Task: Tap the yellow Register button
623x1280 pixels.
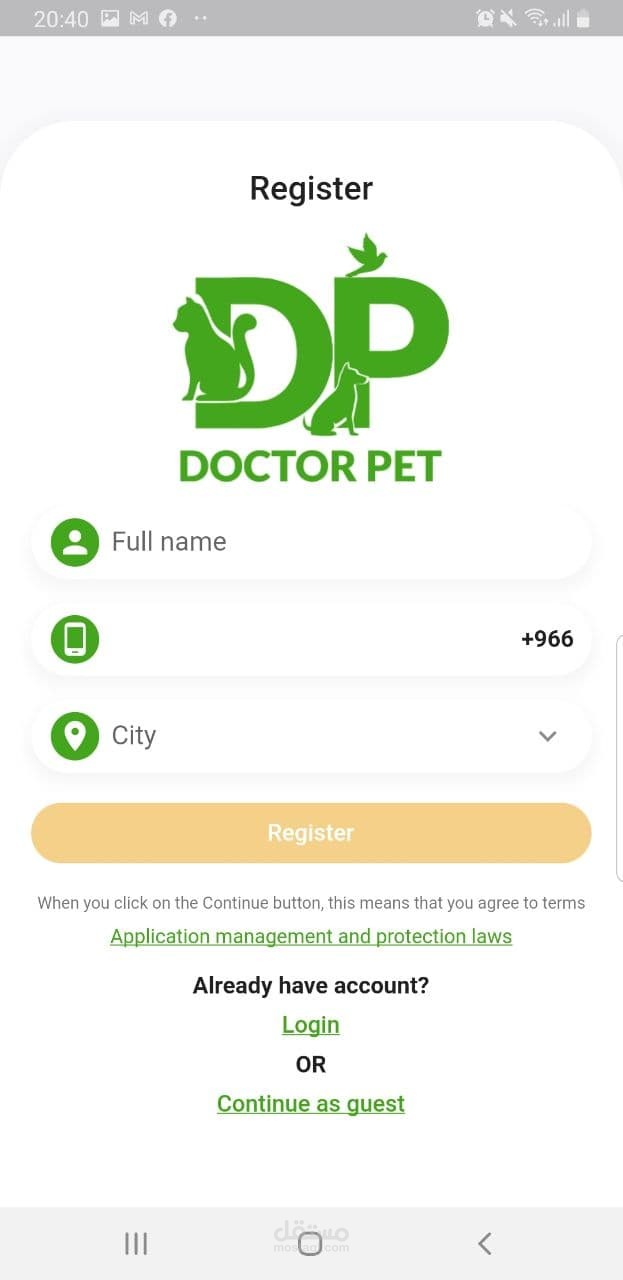Action: pyautogui.click(x=311, y=833)
